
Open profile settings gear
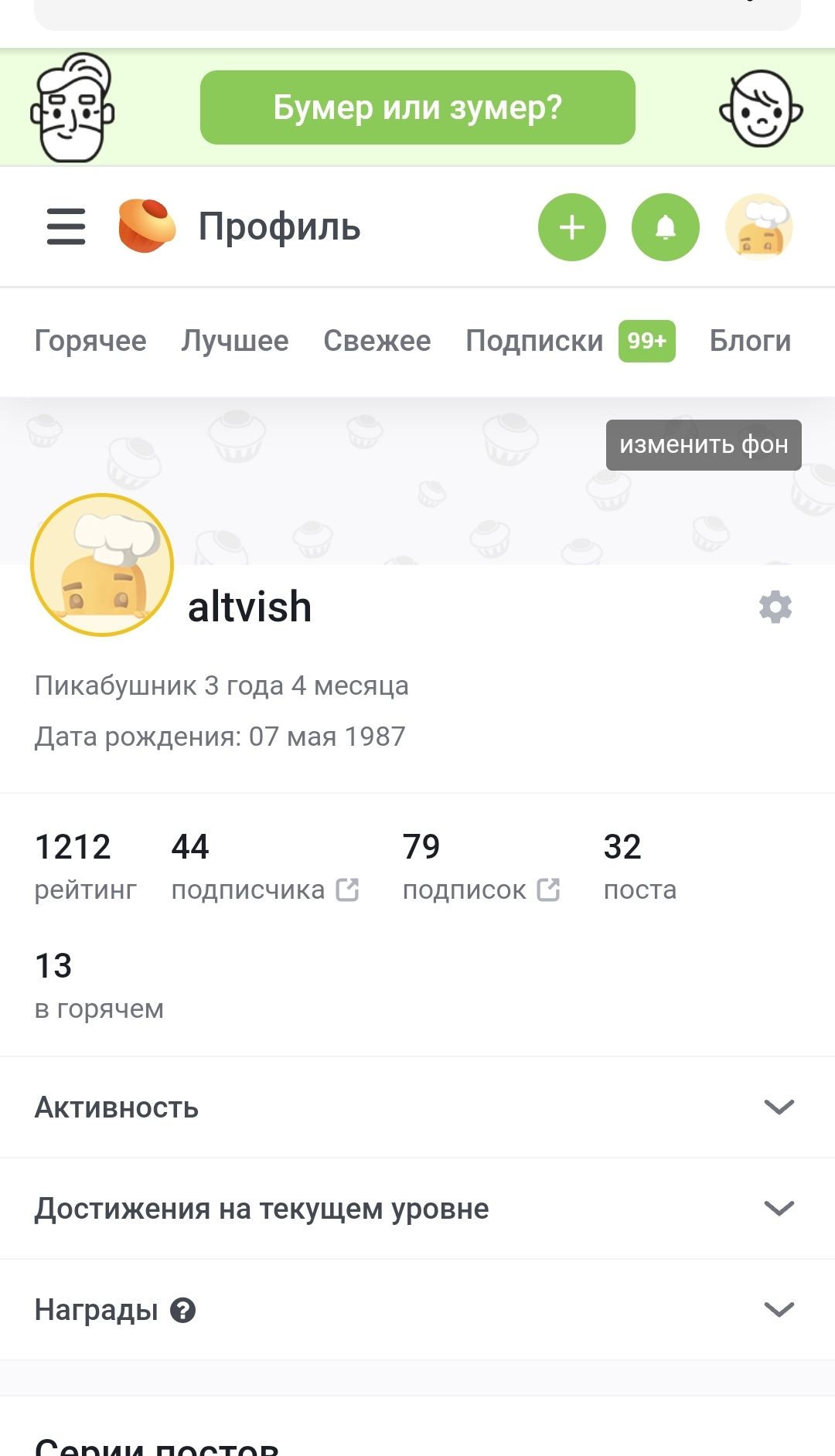pyautogui.click(x=775, y=607)
